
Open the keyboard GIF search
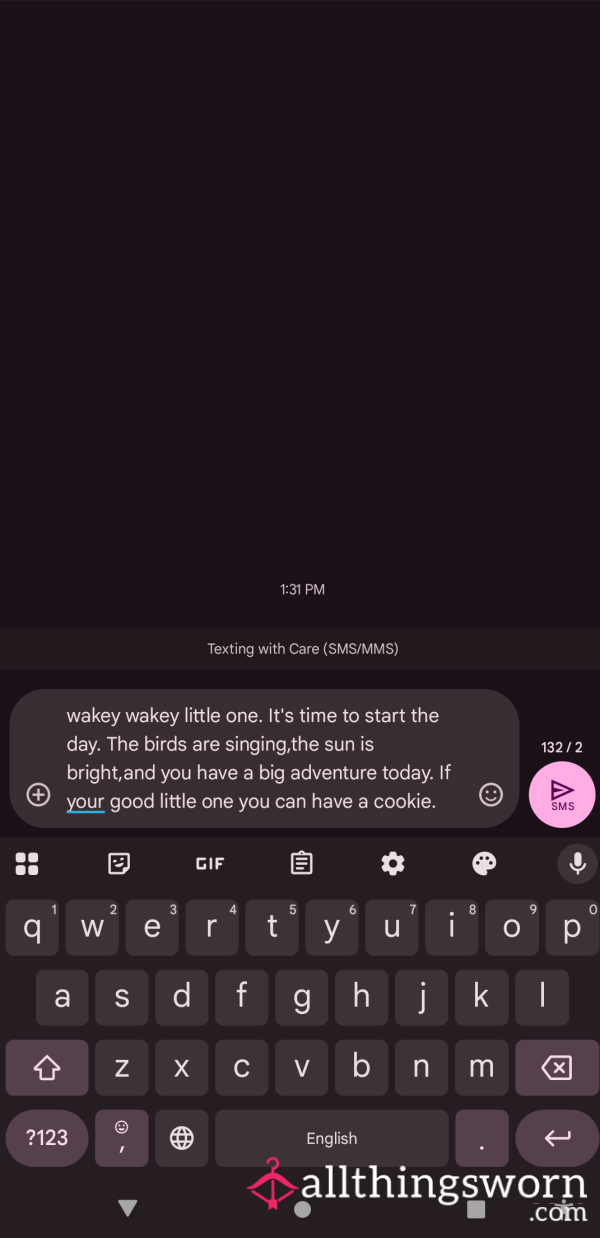pyautogui.click(x=210, y=864)
